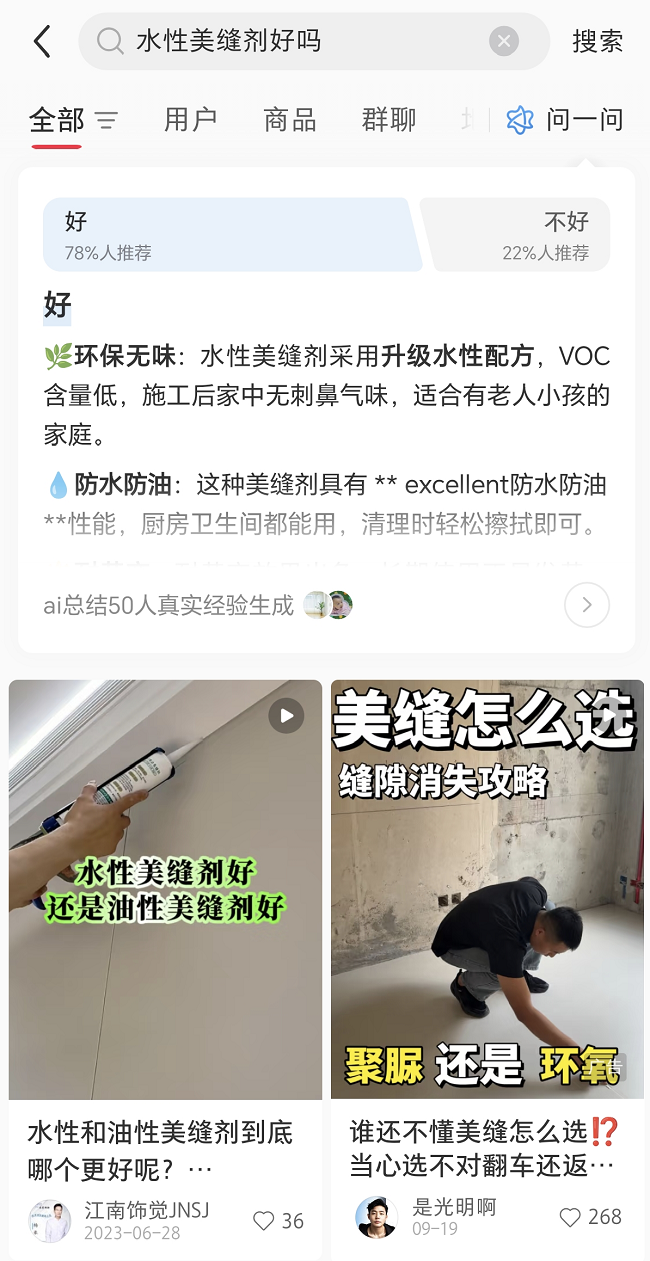Tap the 搜索 button
Screen dimensions: 650x1261
[597, 41]
